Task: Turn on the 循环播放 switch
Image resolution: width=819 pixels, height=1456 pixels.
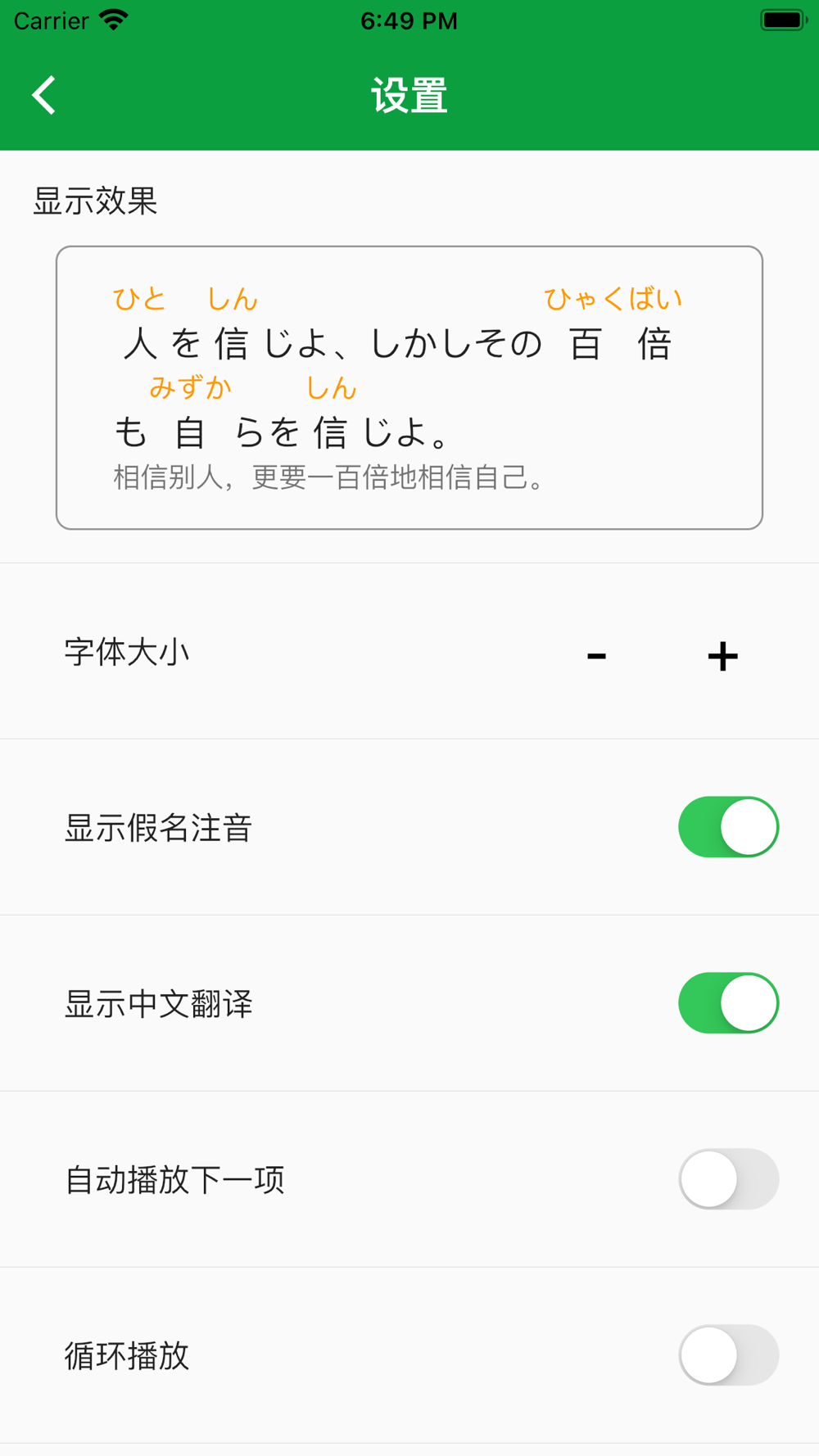Action: coord(728,1355)
